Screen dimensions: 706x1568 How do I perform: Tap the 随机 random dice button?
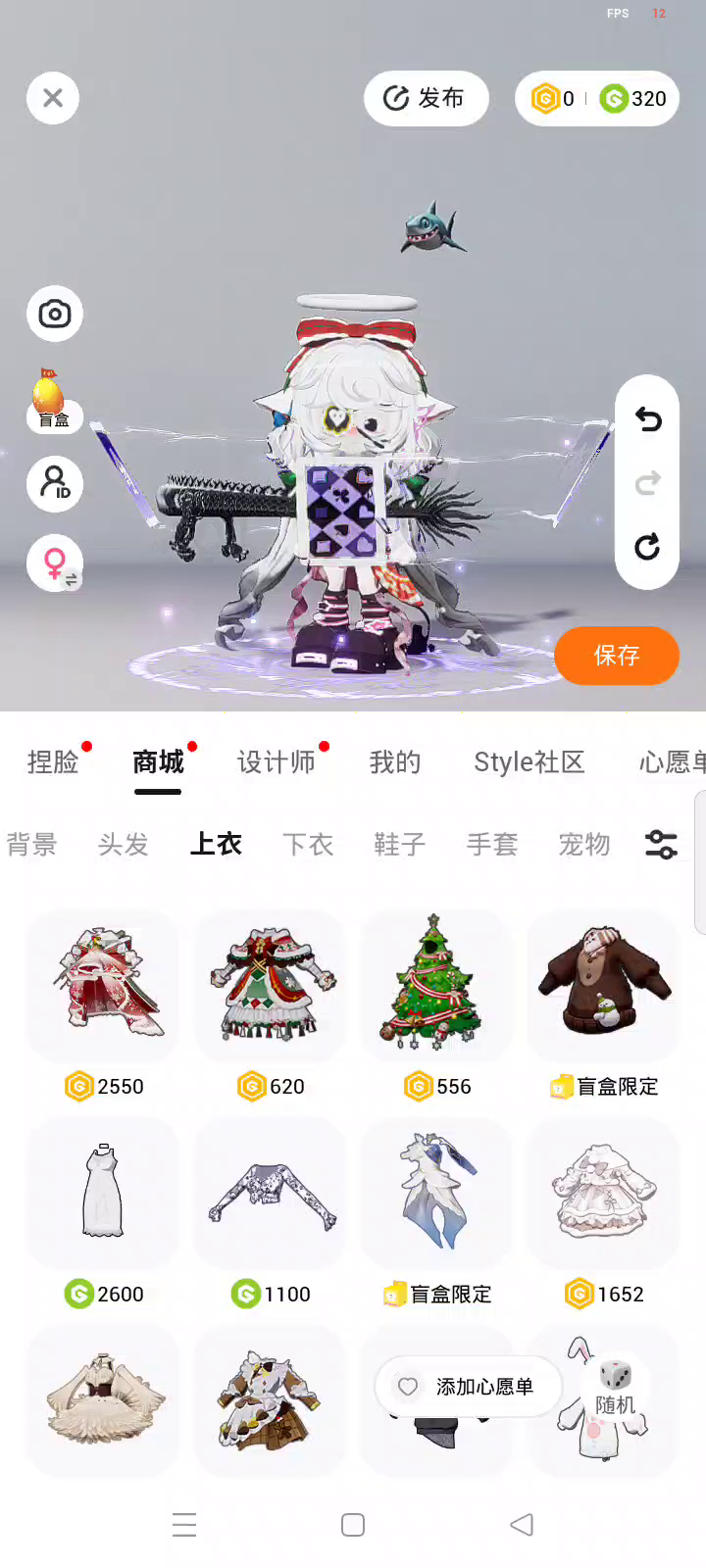click(x=616, y=1388)
